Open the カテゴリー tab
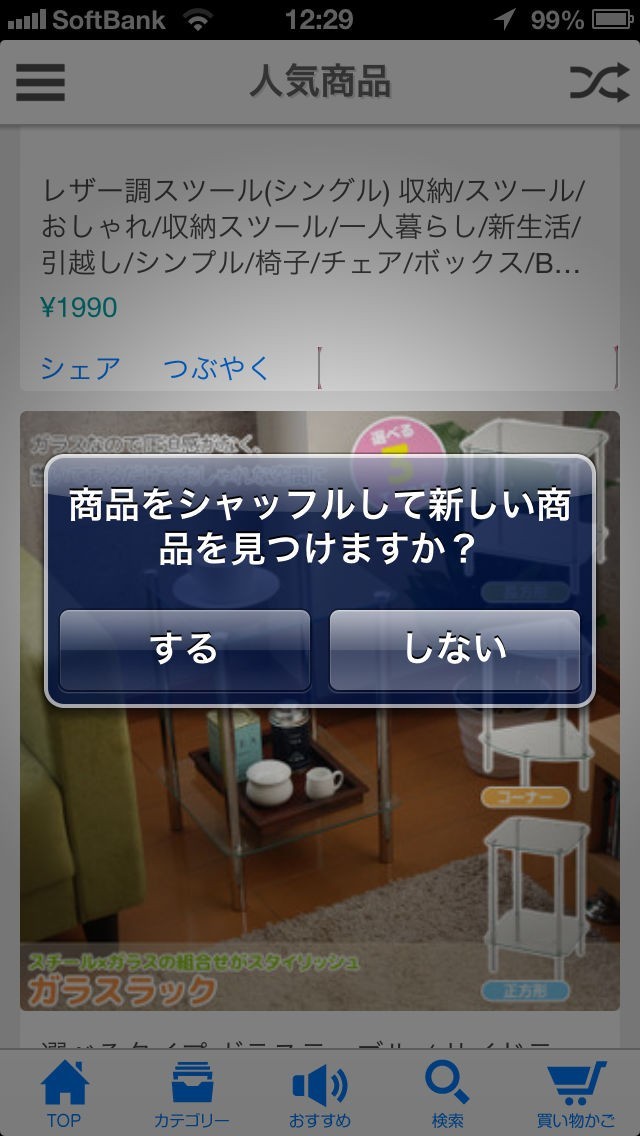640x1136 pixels. [x=192, y=1094]
